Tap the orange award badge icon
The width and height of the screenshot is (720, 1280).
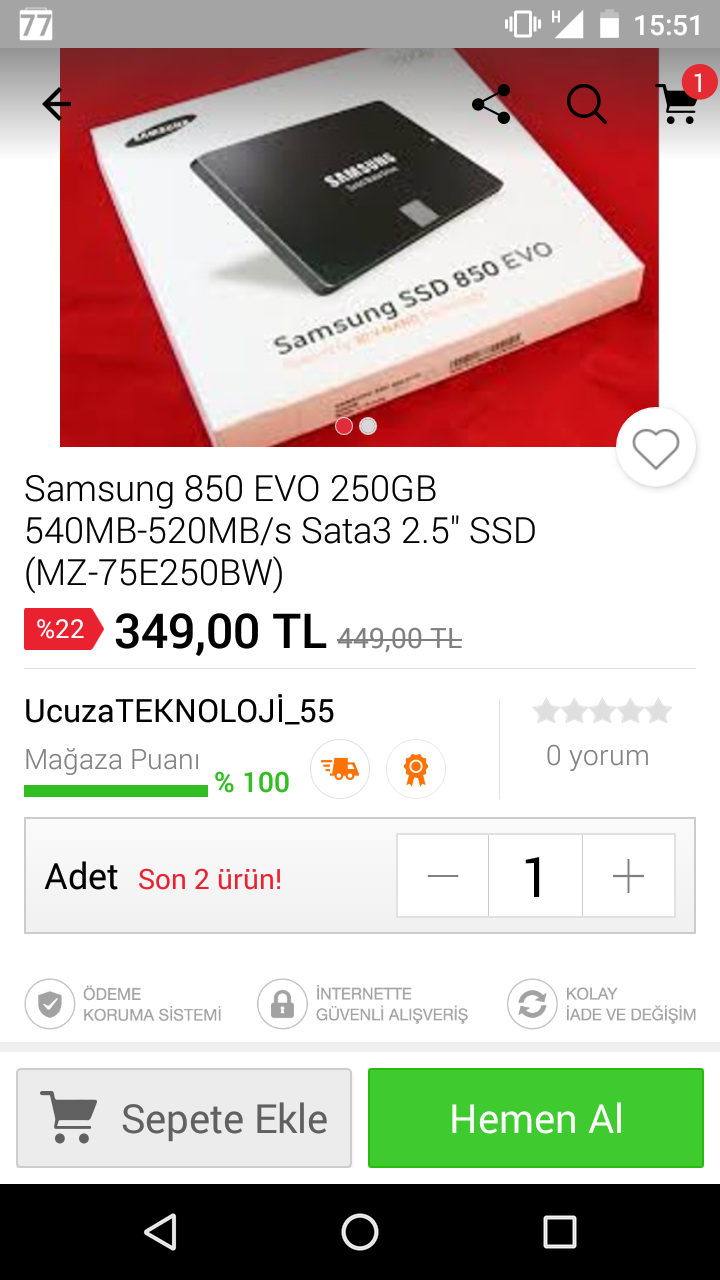tap(416, 769)
